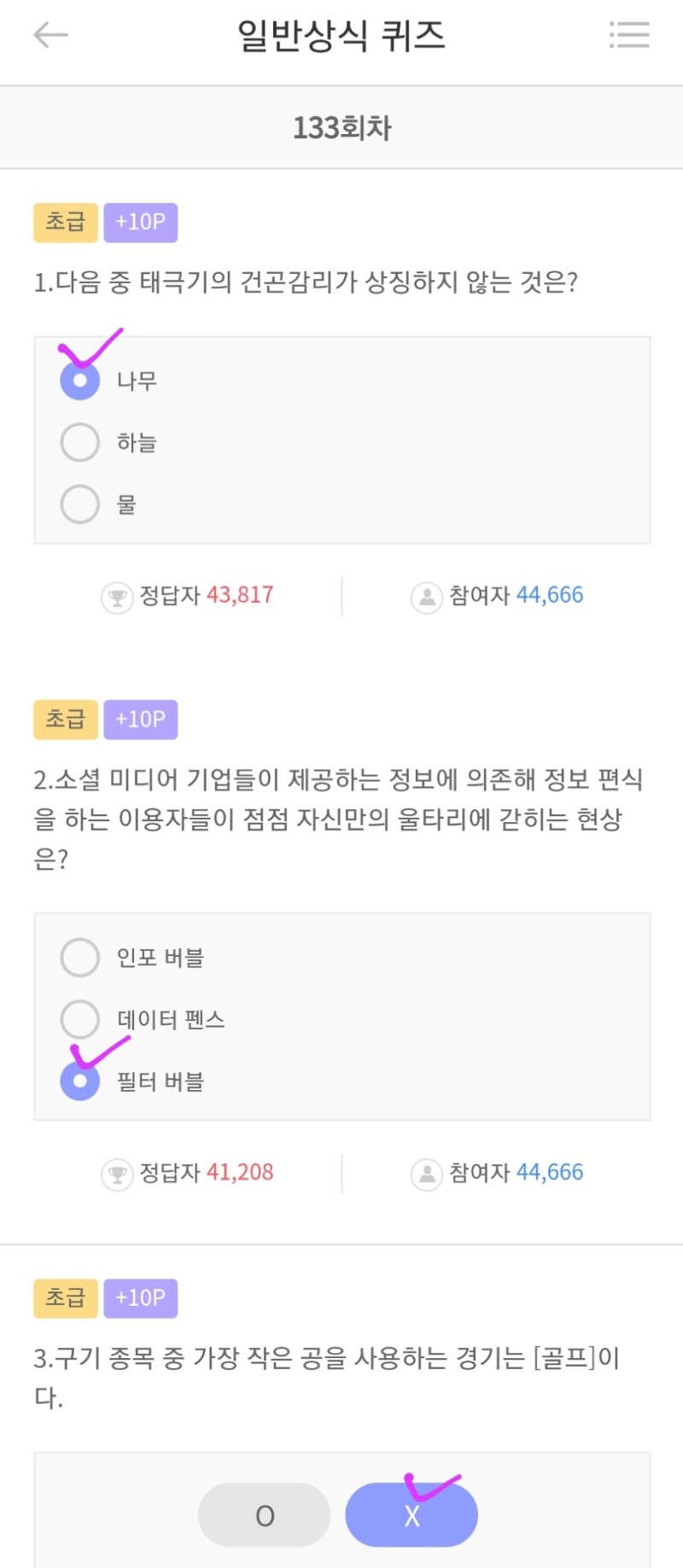Viewport: 683px width, 1568px height.
Task: Click the person icon beside question 2's 참여자
Action: click(x=427, y=1173)
